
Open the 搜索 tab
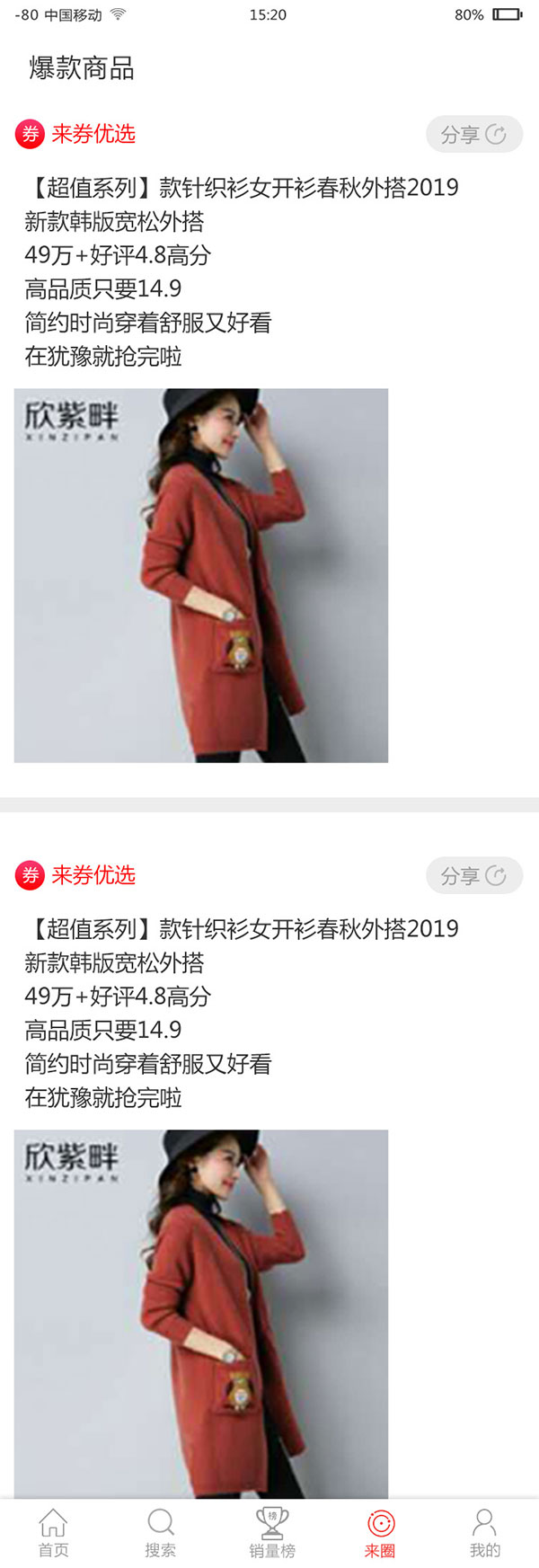coord(161,1532)
